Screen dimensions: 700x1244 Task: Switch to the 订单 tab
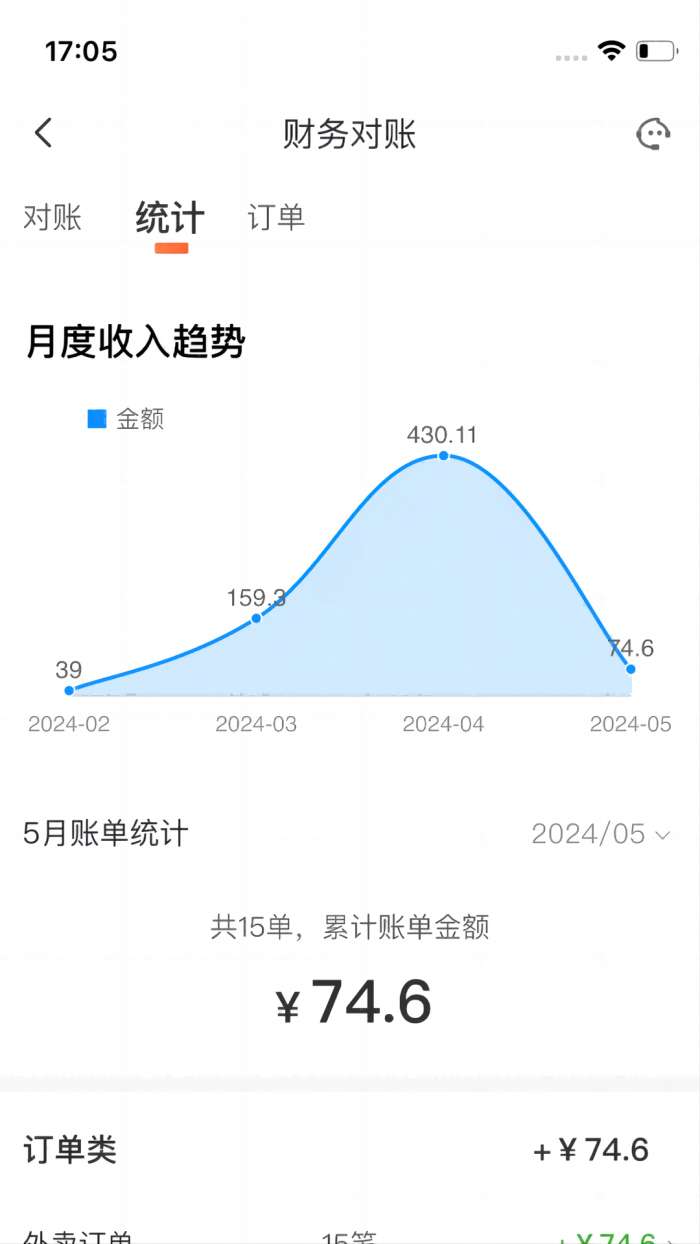pyautogui.click(x=276, y=217)
